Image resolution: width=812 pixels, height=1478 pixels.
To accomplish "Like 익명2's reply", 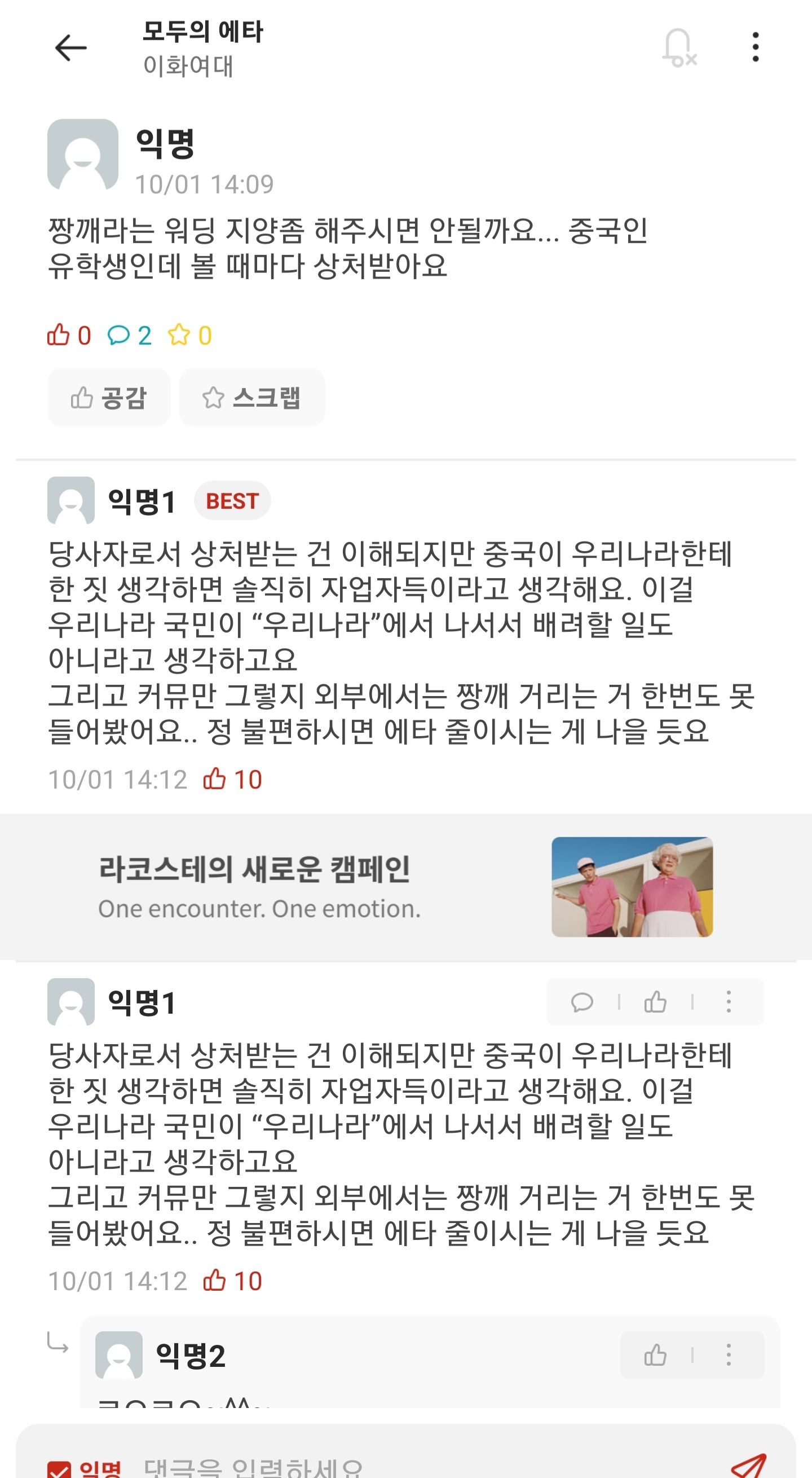I will [x=655, y=1355].
